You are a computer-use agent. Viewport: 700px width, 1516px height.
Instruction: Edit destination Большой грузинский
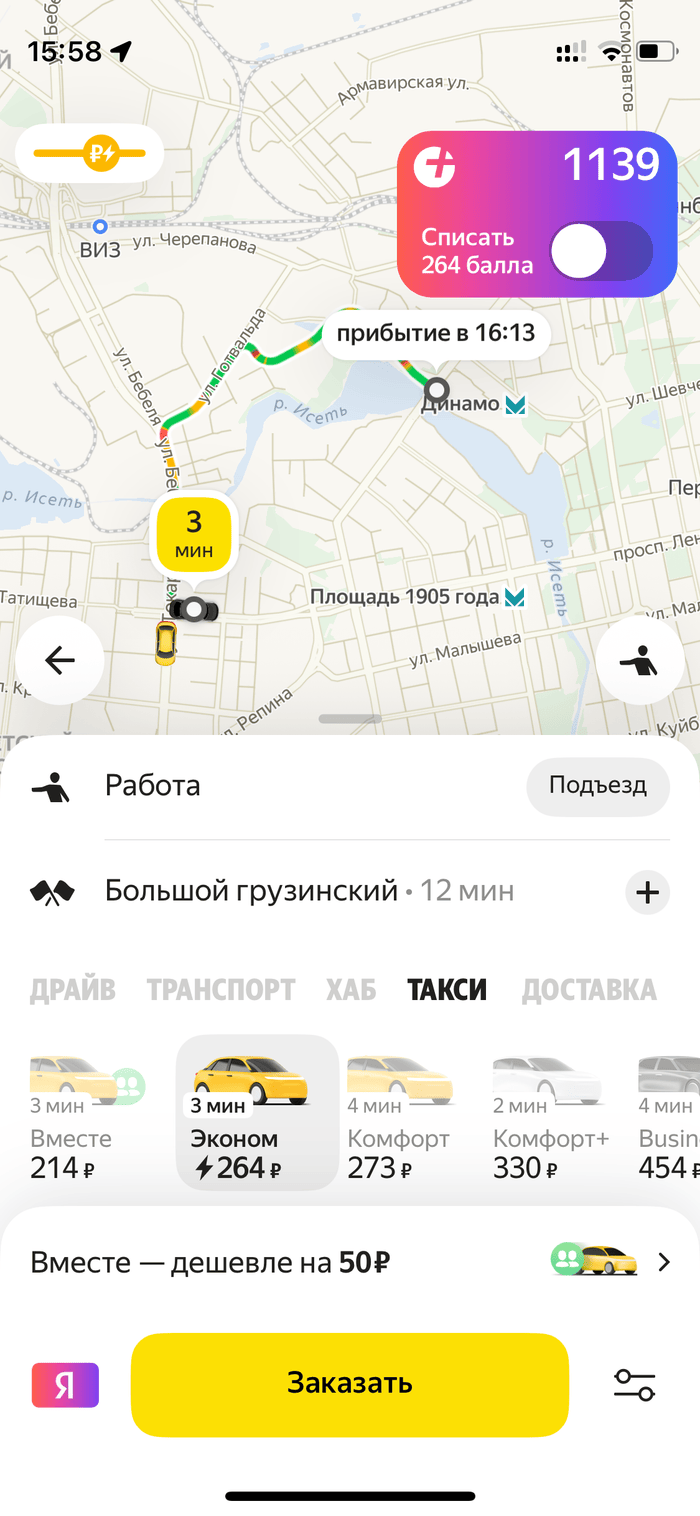[252, 891]
